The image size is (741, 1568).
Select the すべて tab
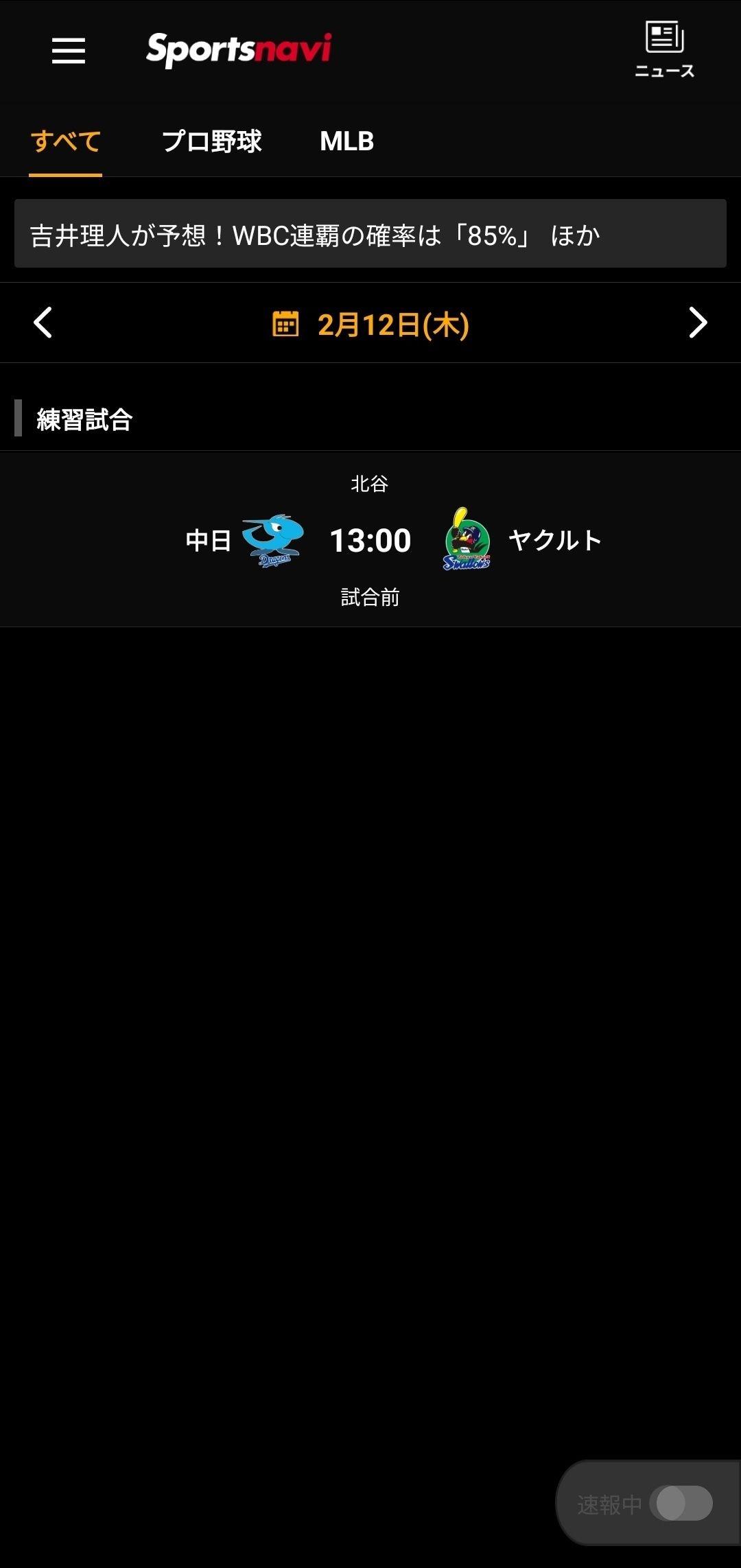pyautogui.click(x=66, y=141)
